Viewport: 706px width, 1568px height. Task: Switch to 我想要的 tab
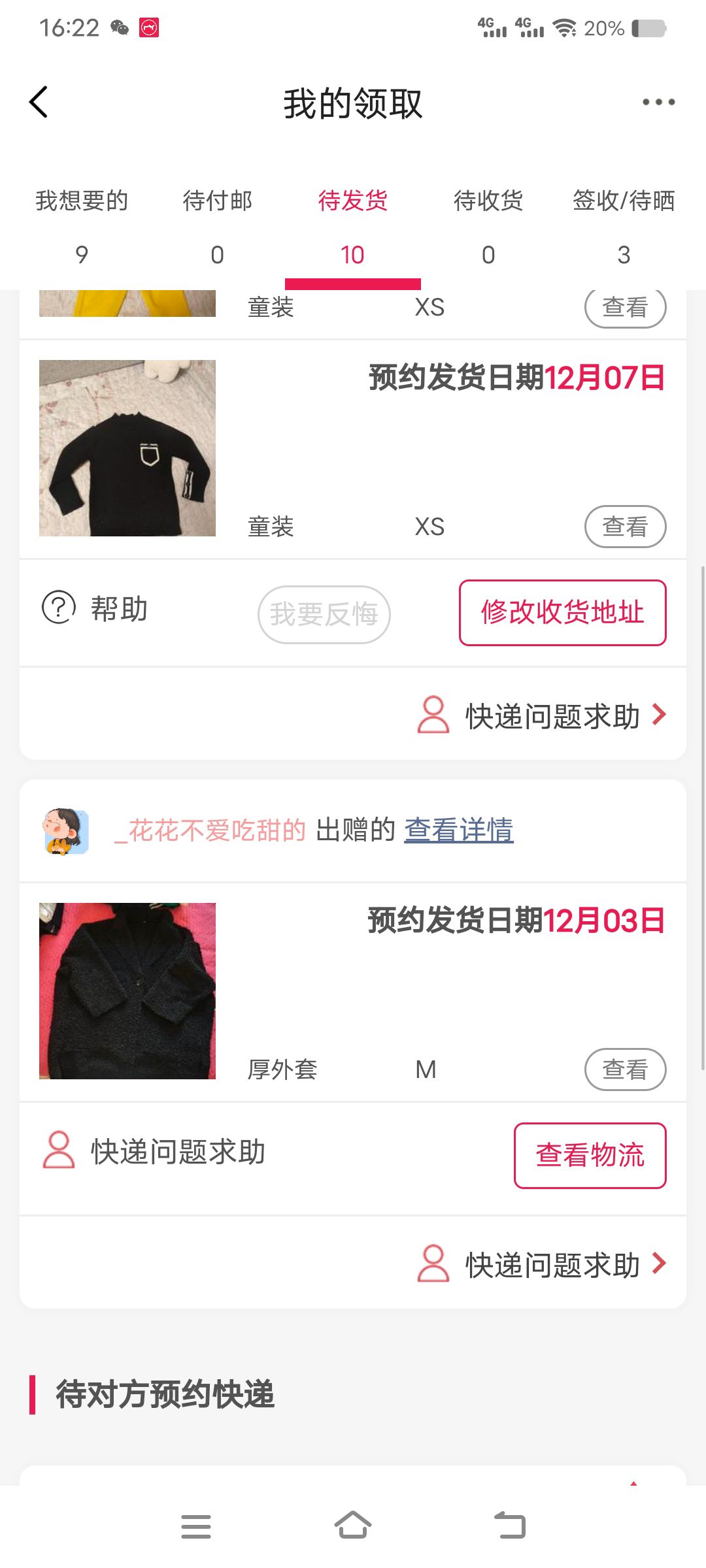(82, 225)
